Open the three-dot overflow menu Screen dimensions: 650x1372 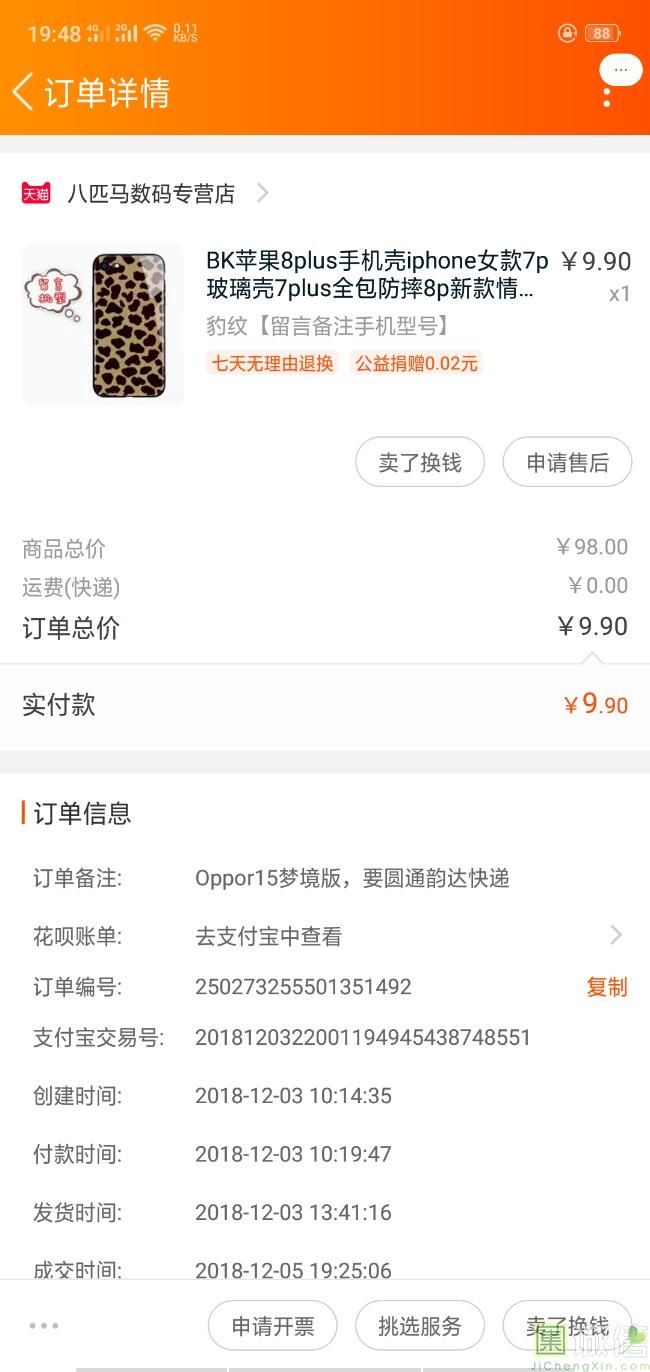(x=607, y=96)
